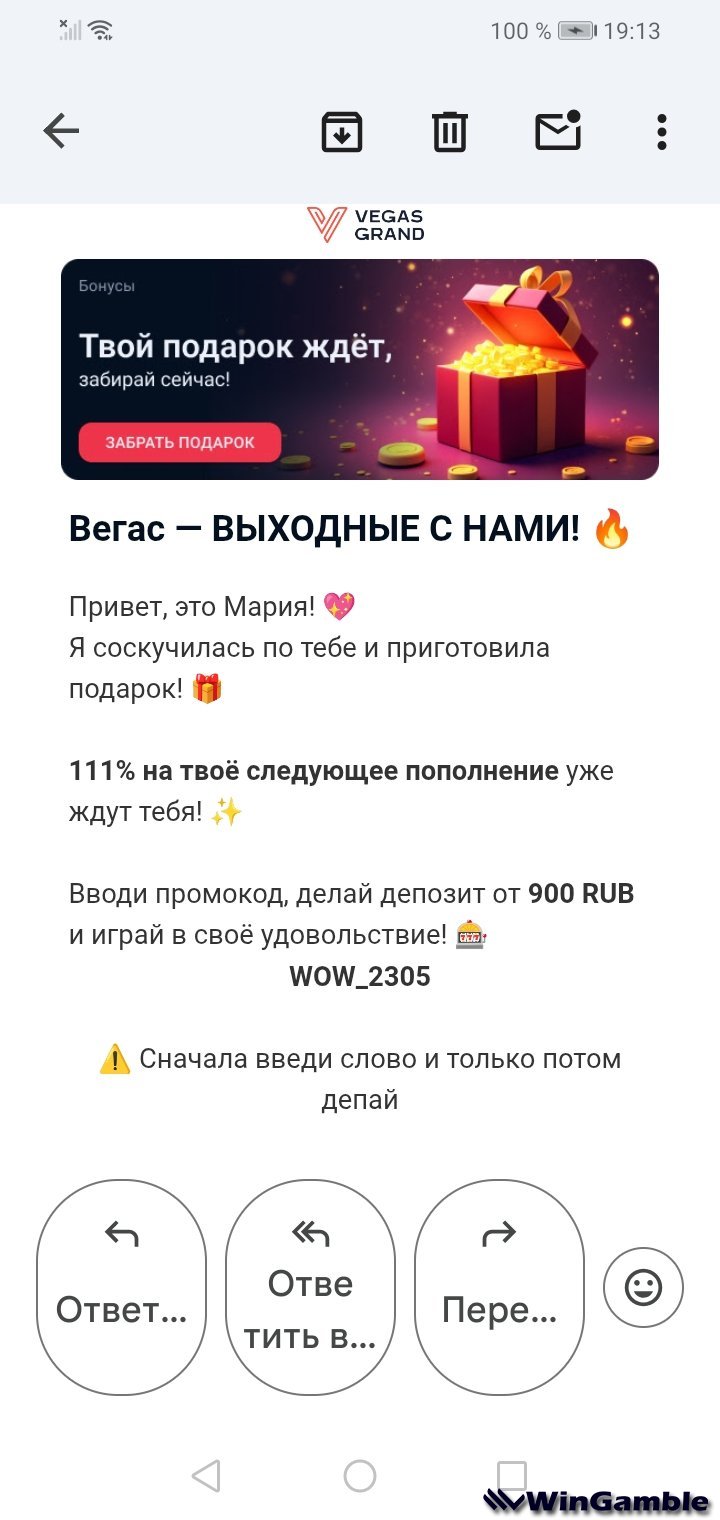This screenshot has width=720, height=1520.
Task: Tap the ЗАБРАТЬ ПОДАРОК button
Action: tap(180, 442)
